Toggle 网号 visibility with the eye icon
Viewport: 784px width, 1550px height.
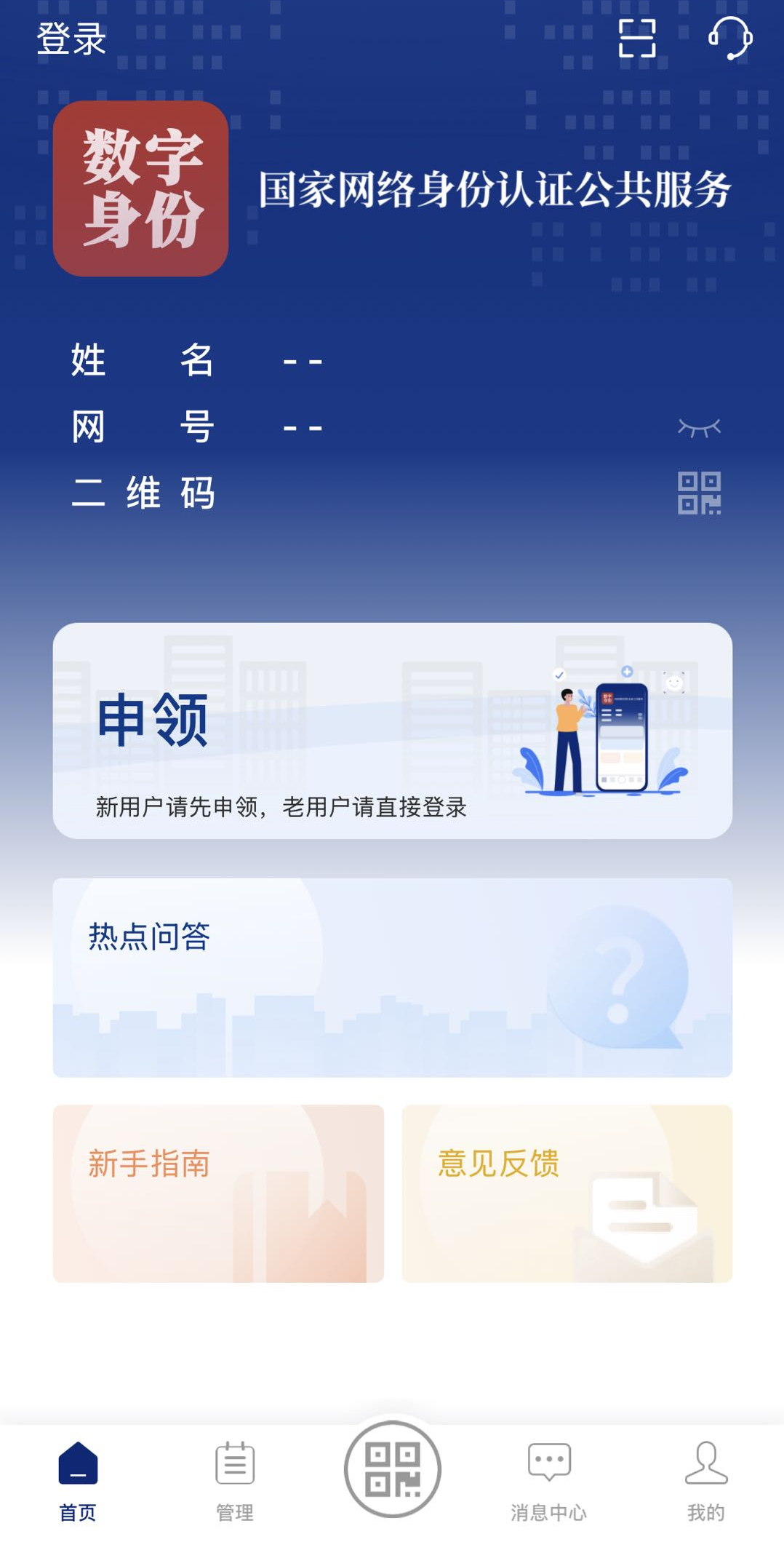[x=699, y=427]
